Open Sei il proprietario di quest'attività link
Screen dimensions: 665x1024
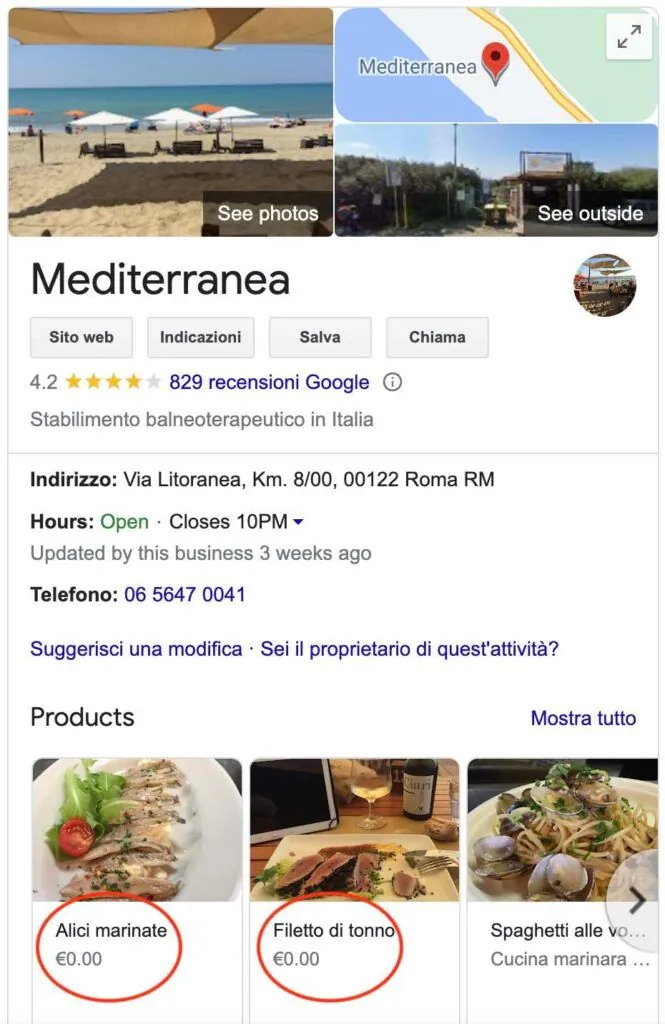coord(409,649)
